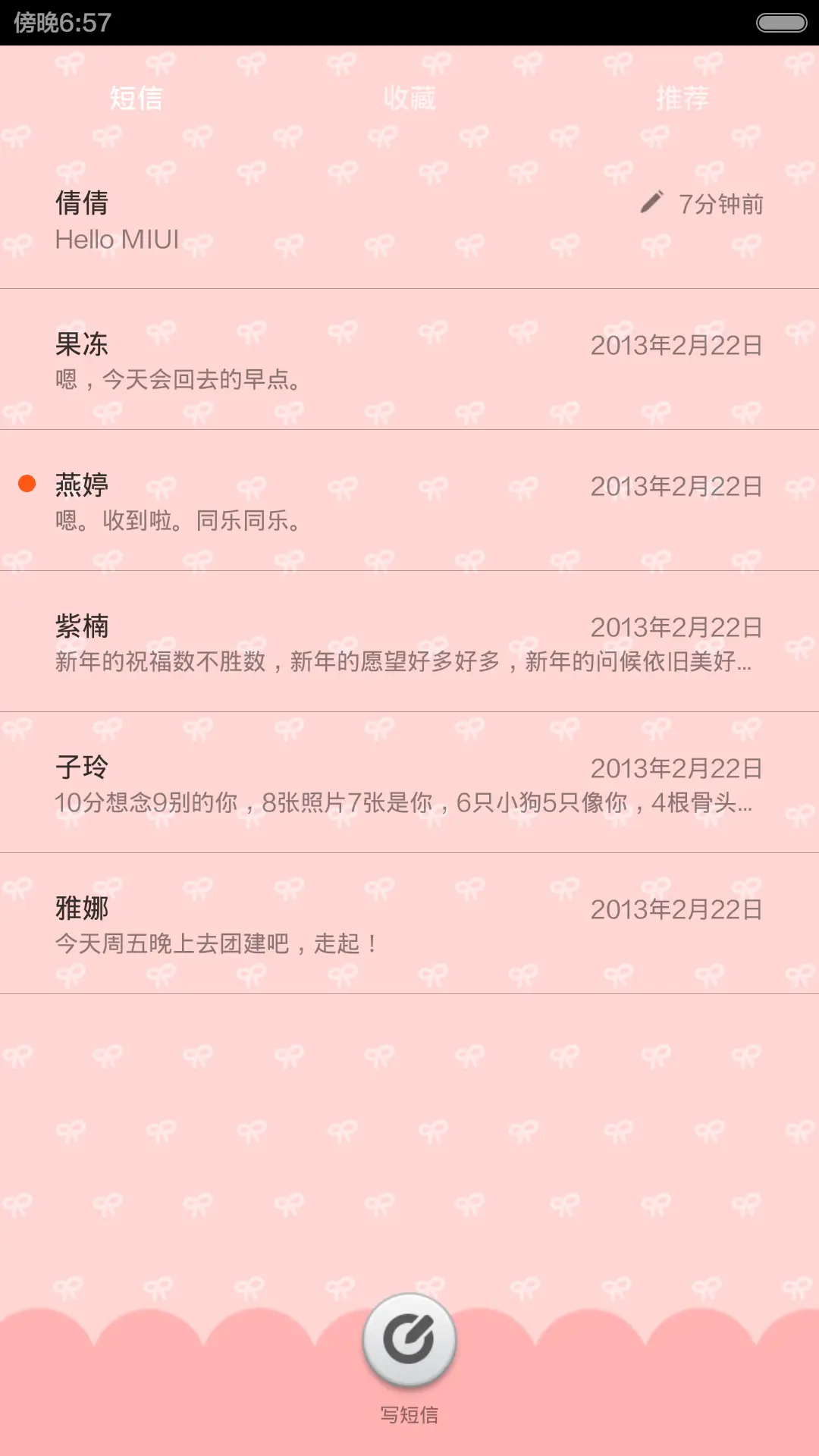
Task: Tap the red unread dot next to 燕婷
Action: pos(27,482)
